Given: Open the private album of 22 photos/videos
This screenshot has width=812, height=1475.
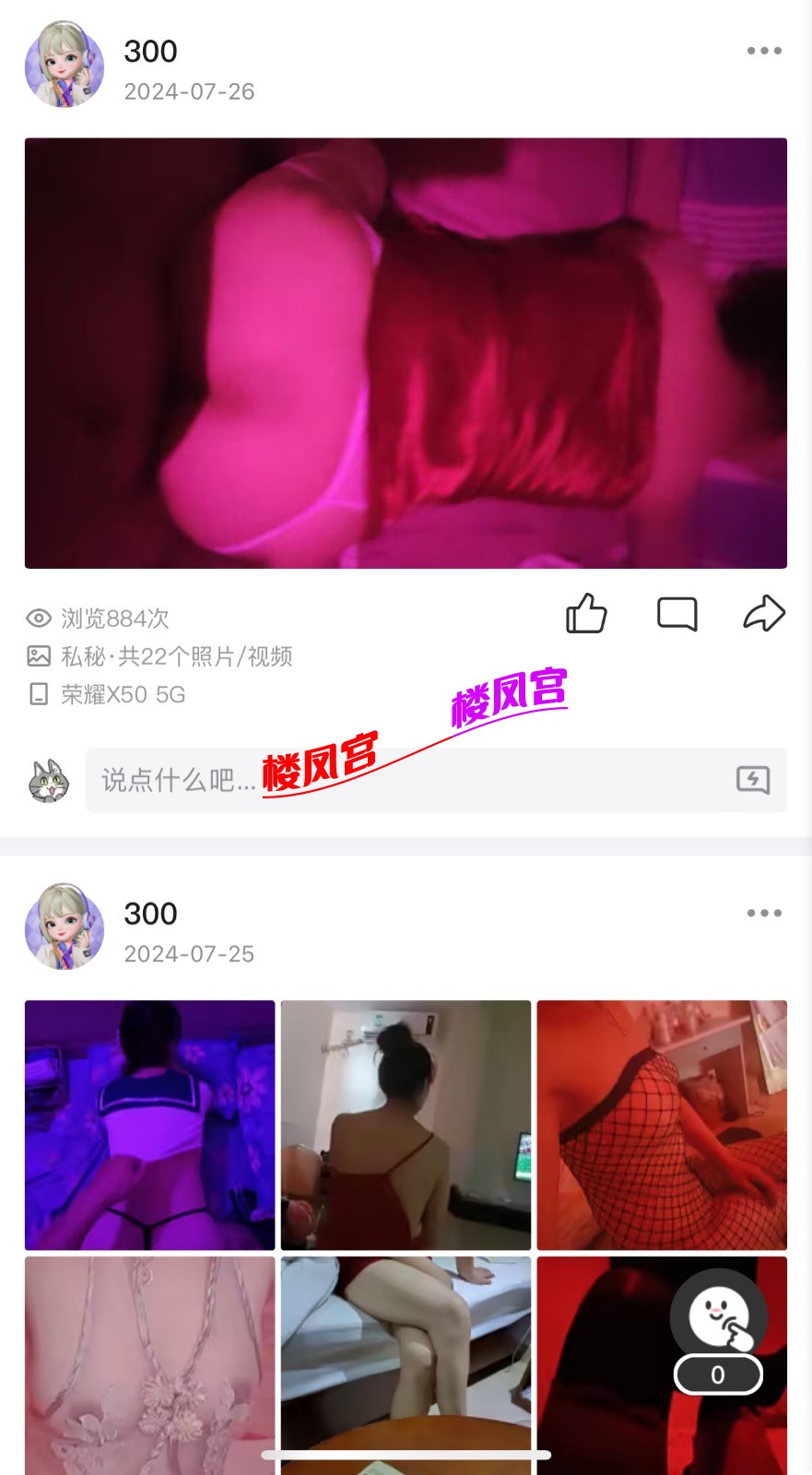Looking at the screenshot, I should (x=175, y=656).
